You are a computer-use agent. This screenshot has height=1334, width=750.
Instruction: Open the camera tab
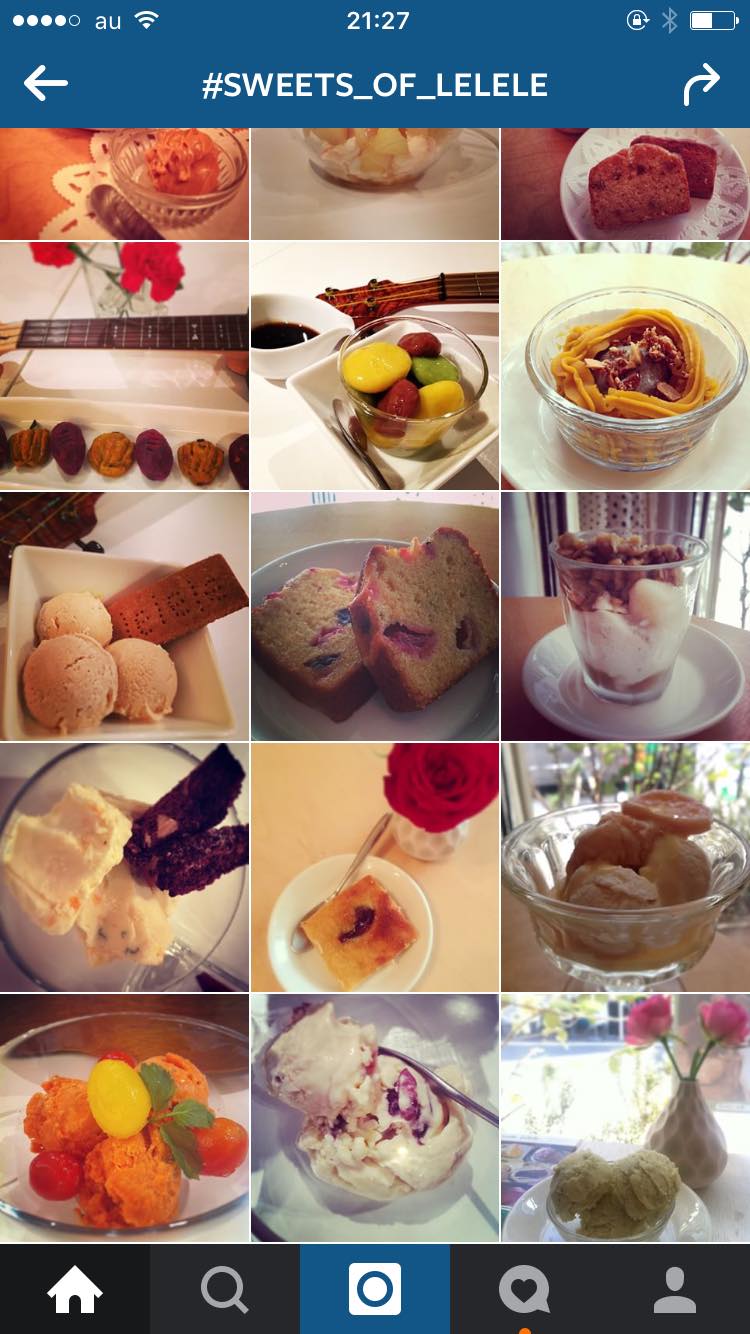pyautogui.click(x=375, y=1289)
